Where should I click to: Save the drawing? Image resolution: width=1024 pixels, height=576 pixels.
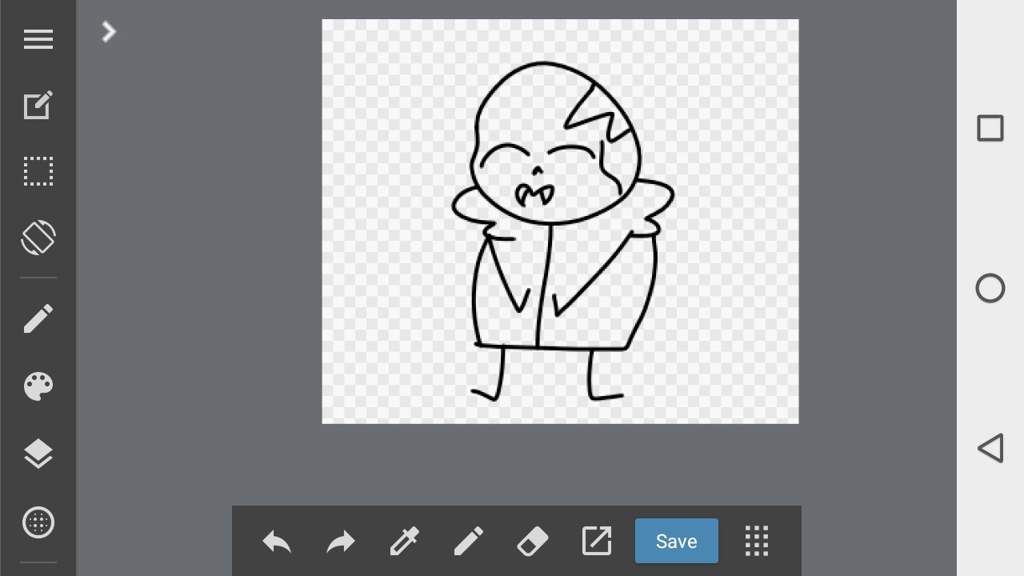[676, 541]
